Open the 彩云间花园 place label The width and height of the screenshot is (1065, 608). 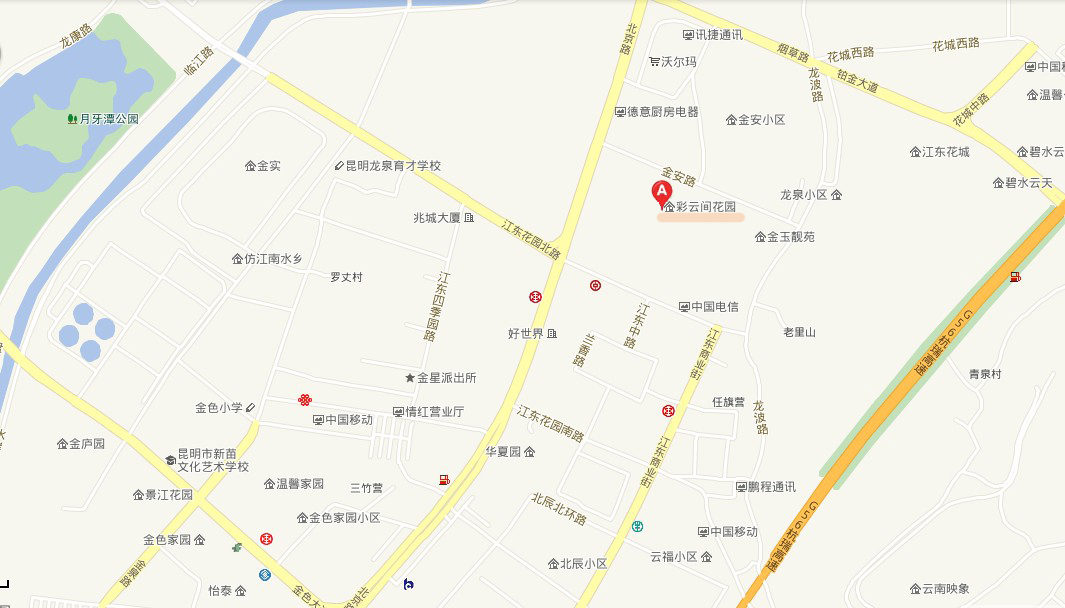coord(700,207)
